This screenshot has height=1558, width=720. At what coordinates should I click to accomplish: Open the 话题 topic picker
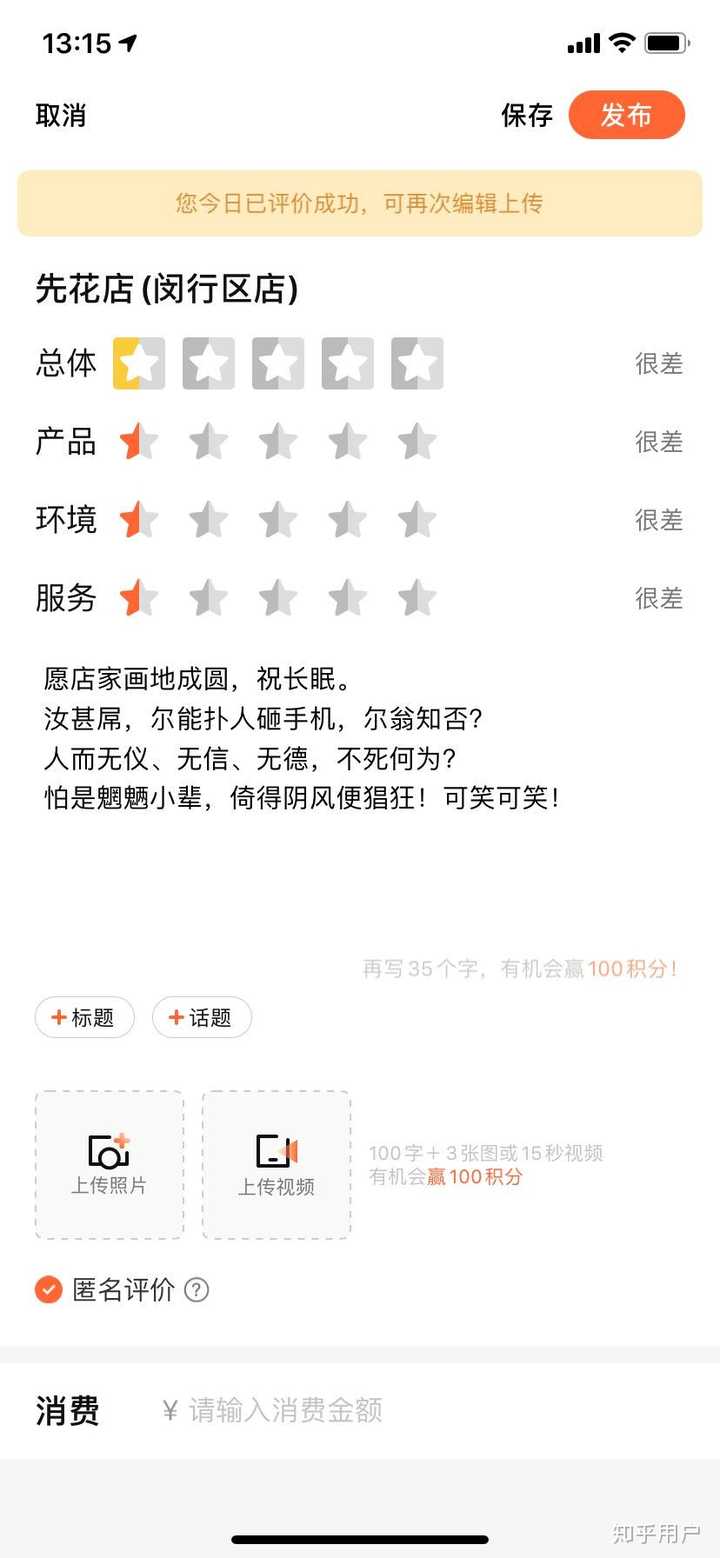tap(201, 1017)
